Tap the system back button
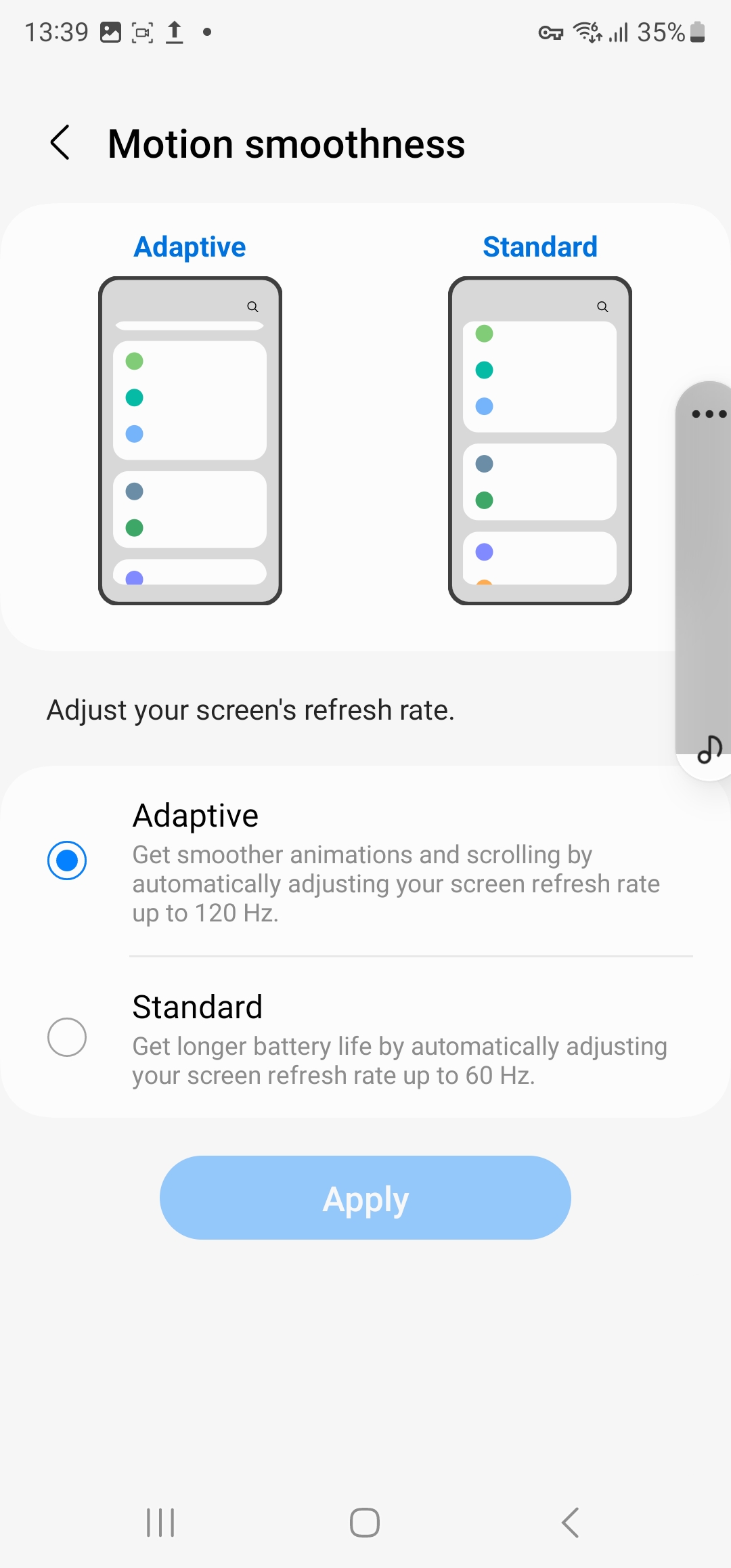Image resolution: width=731 pixels, height=1568 pixels. point(570,1523)
